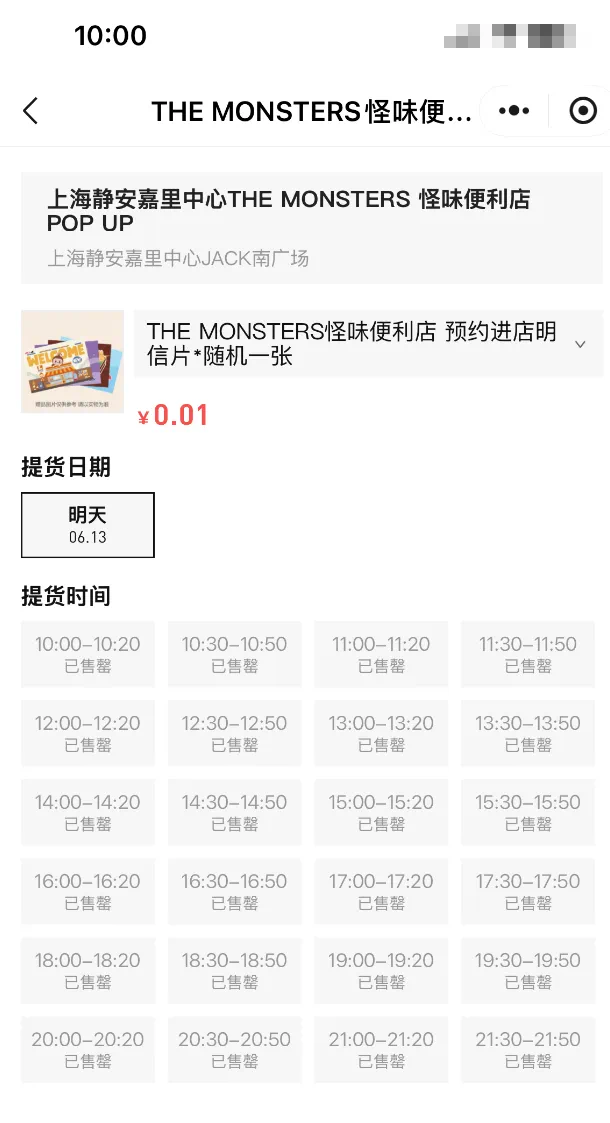Pick the 17:00-17:20 pickup time
610x1123 pixels.
pos(381,891)
